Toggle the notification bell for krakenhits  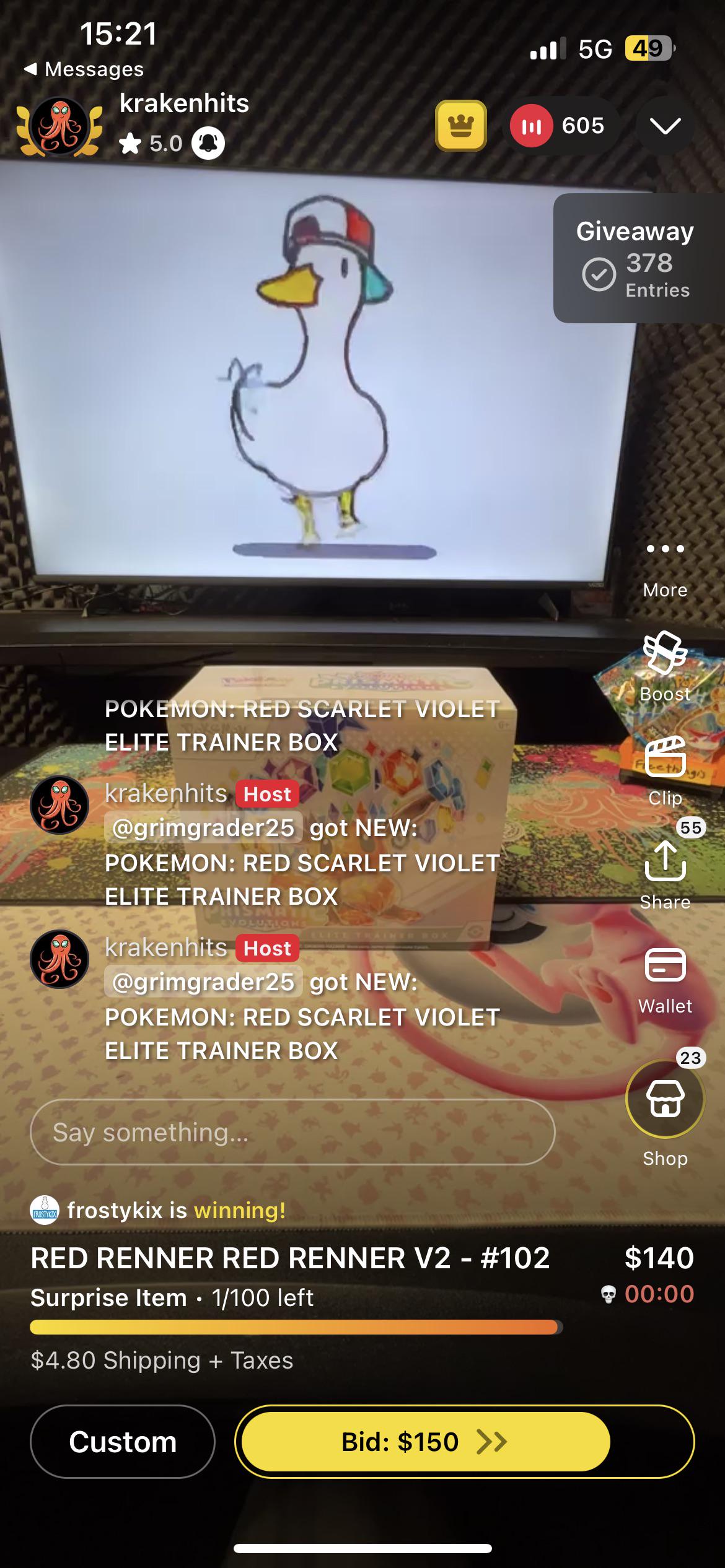pyautogui.click(x=208, y=144)
